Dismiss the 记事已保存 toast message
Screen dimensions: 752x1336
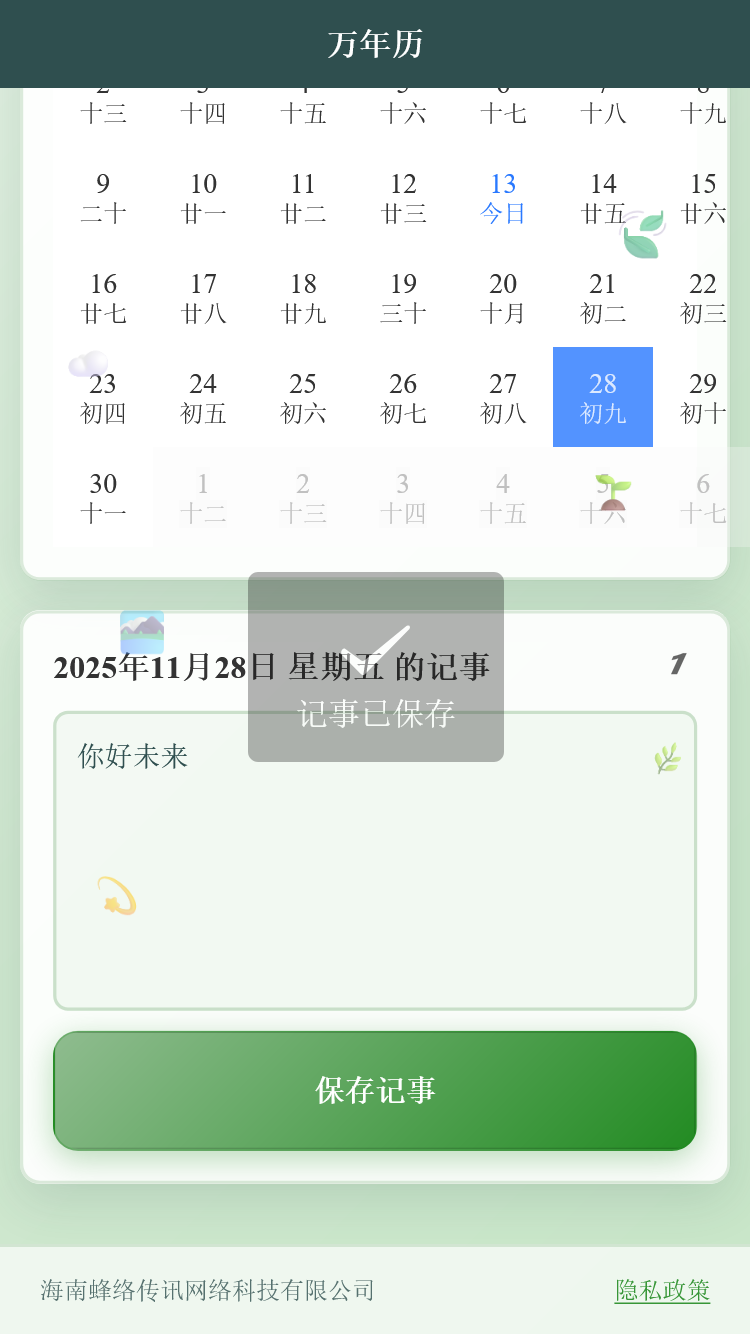374,713
